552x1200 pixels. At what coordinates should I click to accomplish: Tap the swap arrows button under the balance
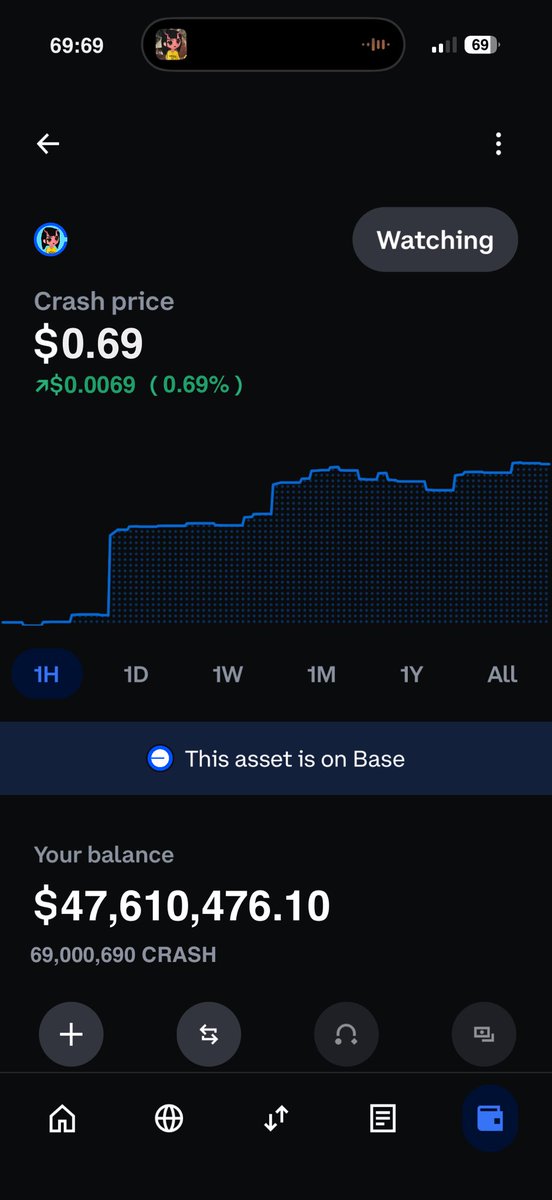click(x=209, y=1034)
